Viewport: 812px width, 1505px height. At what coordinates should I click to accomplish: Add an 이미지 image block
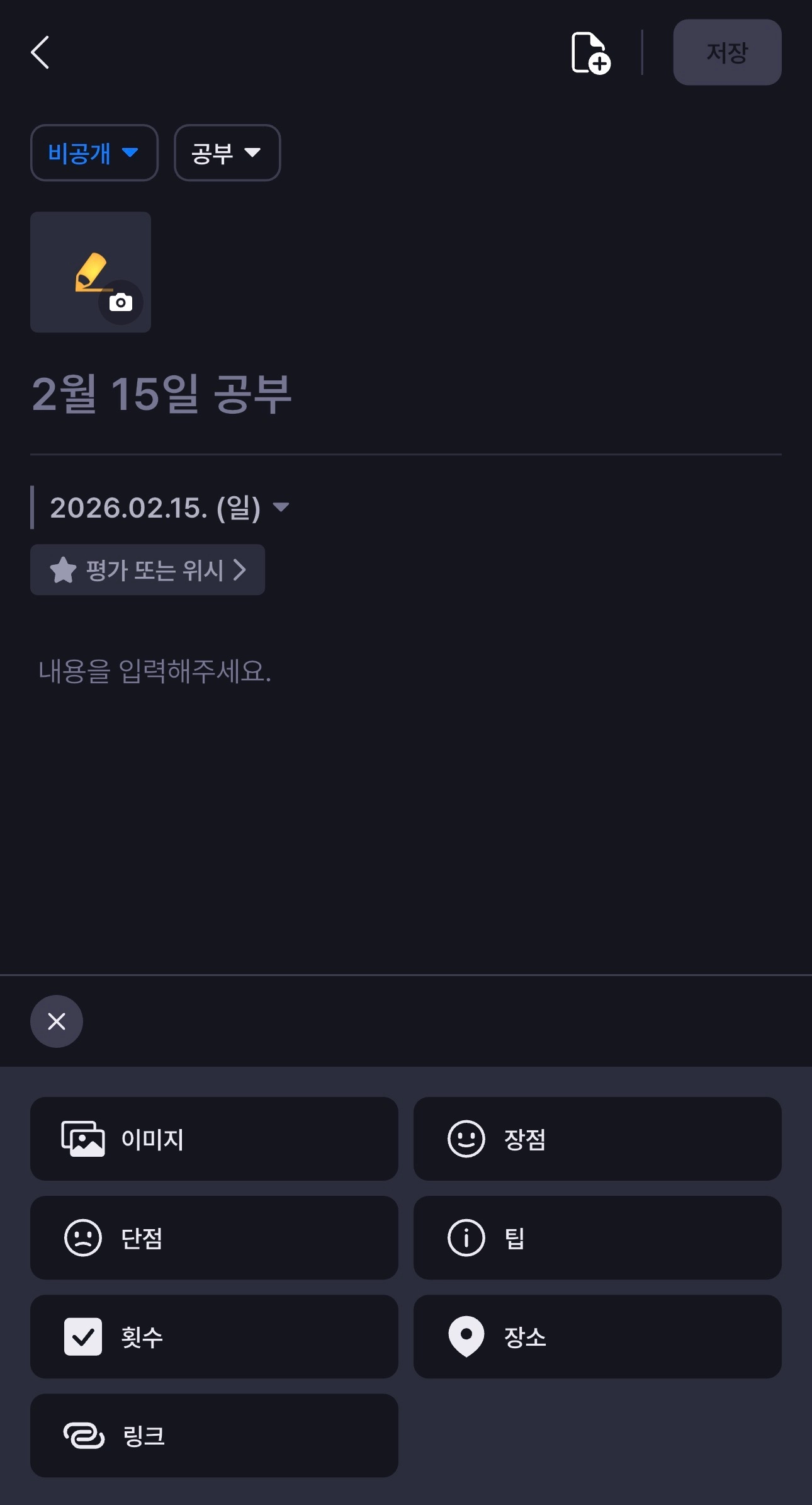(214, 1139)
